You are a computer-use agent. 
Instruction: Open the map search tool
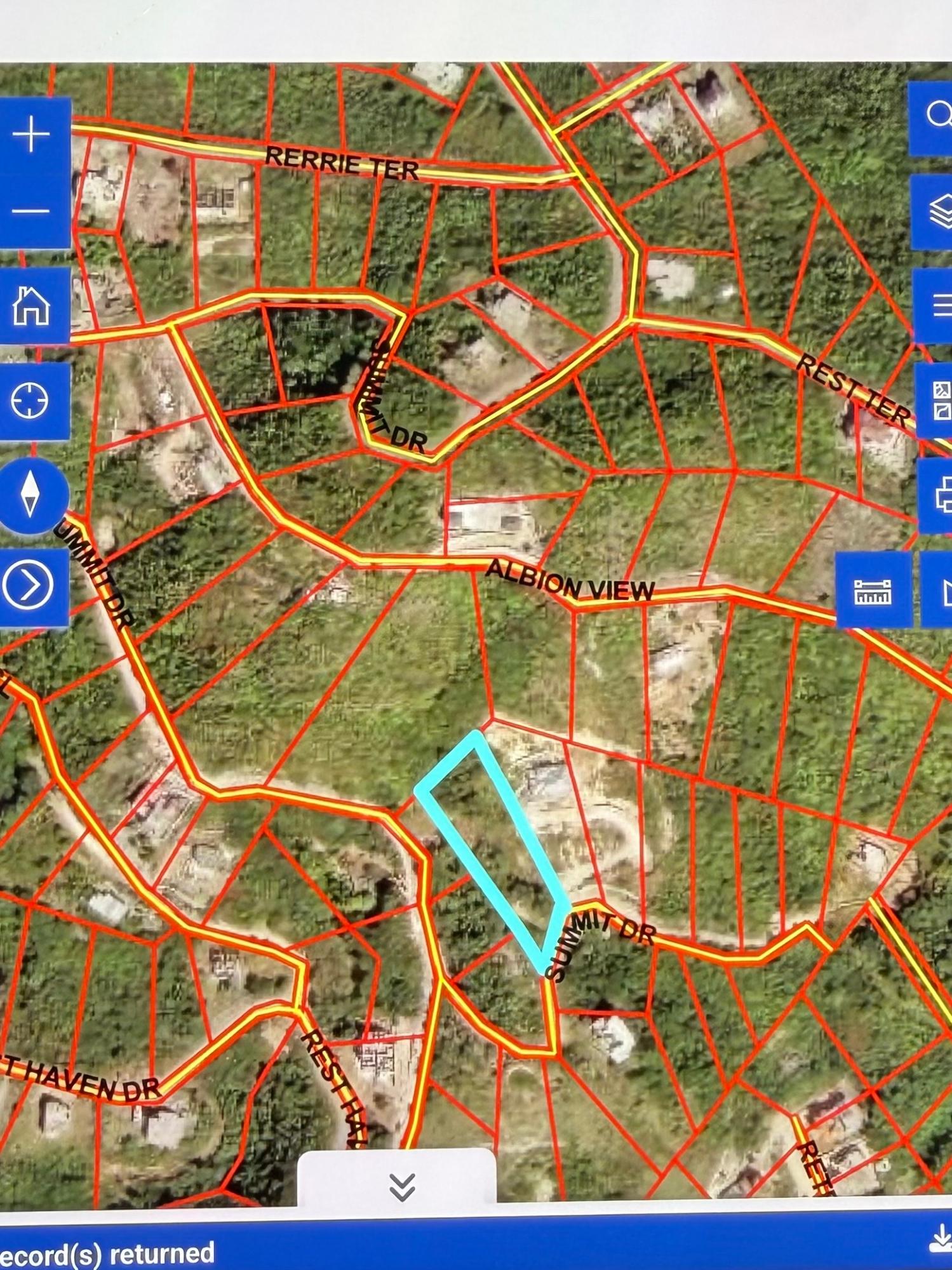coord(936,116)
